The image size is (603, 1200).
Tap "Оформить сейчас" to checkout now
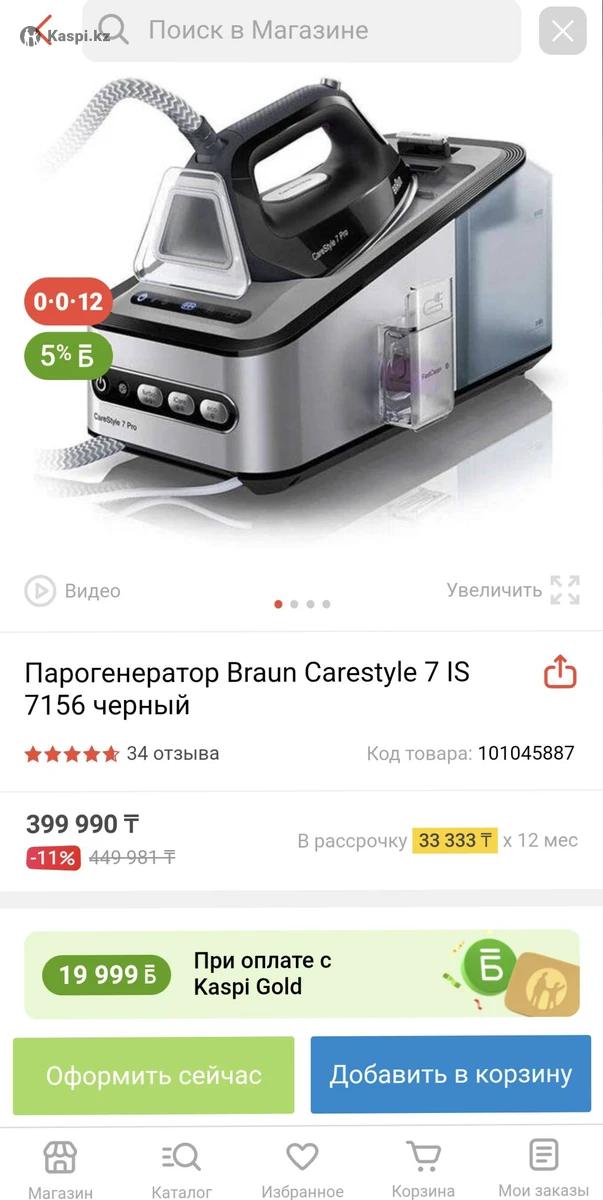pos(154,1075)
